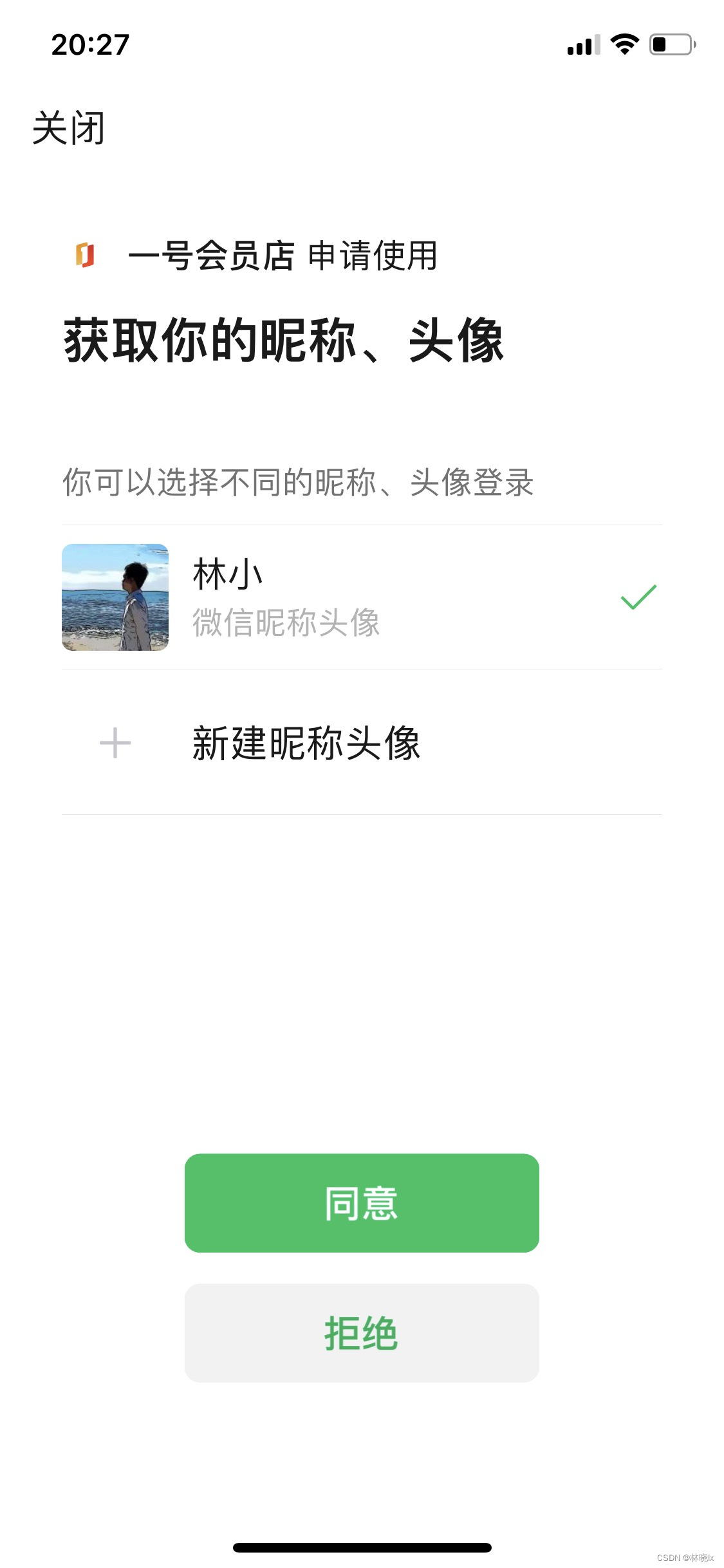Create a new profile via 新建昵称头像
The image size is (724, 1568).
pyautogui.click(x=306, y=743)
